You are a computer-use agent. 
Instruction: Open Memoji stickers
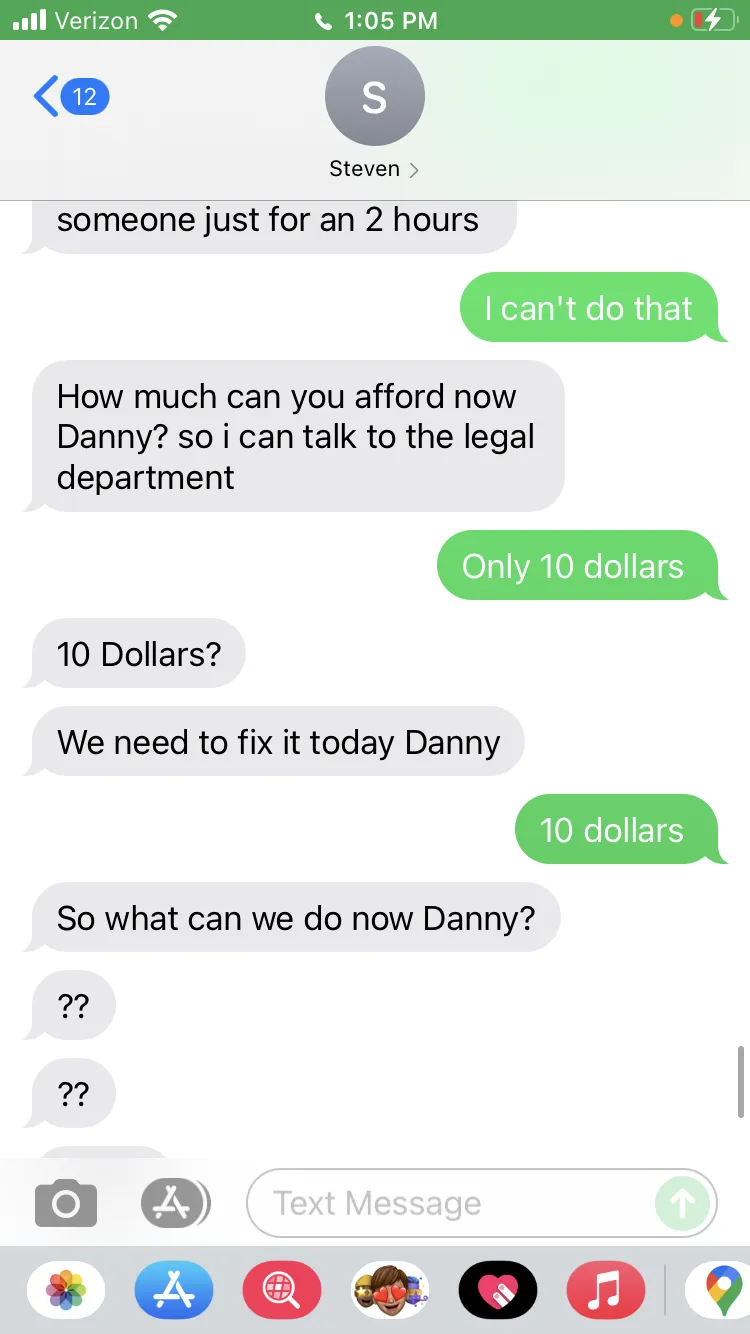point(390,1290)
